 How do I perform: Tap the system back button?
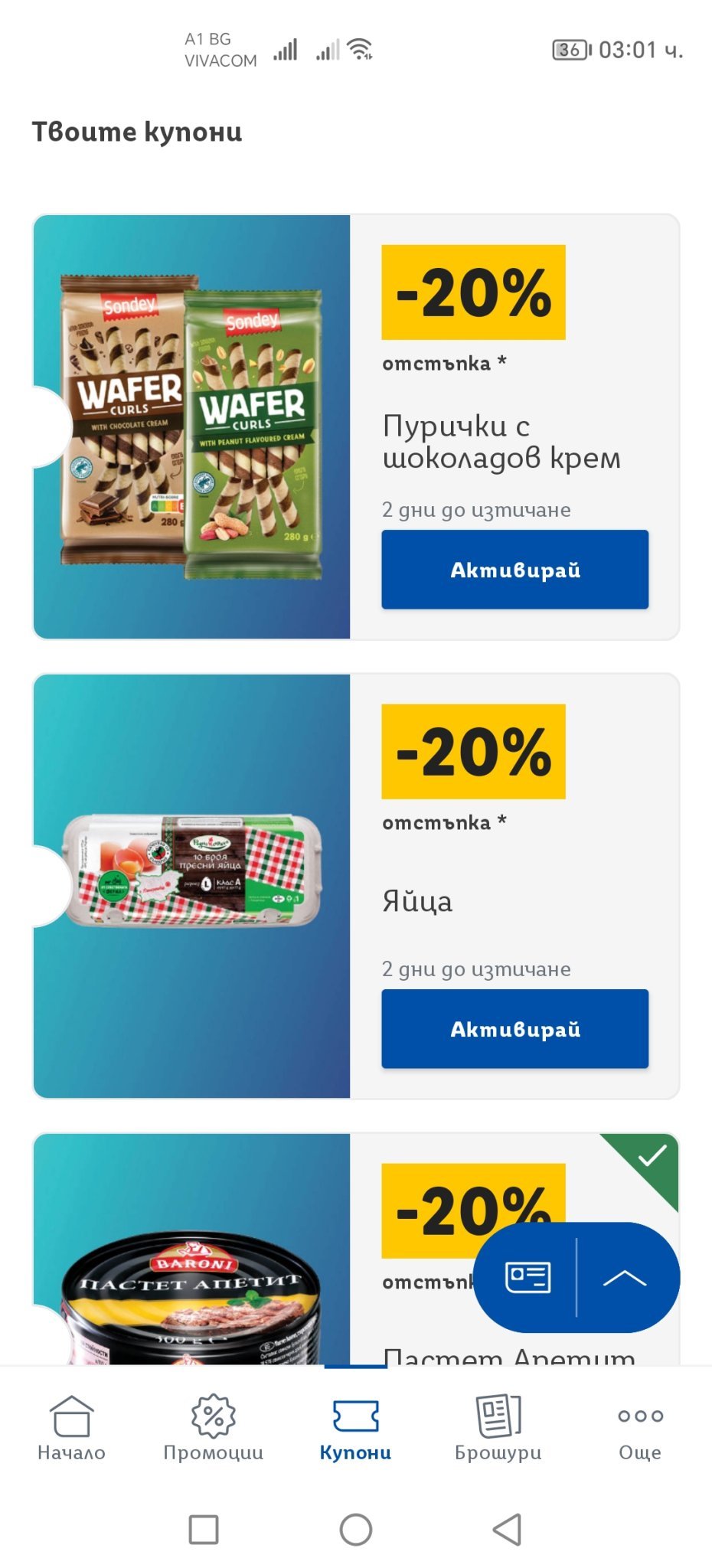(507, 1530)
